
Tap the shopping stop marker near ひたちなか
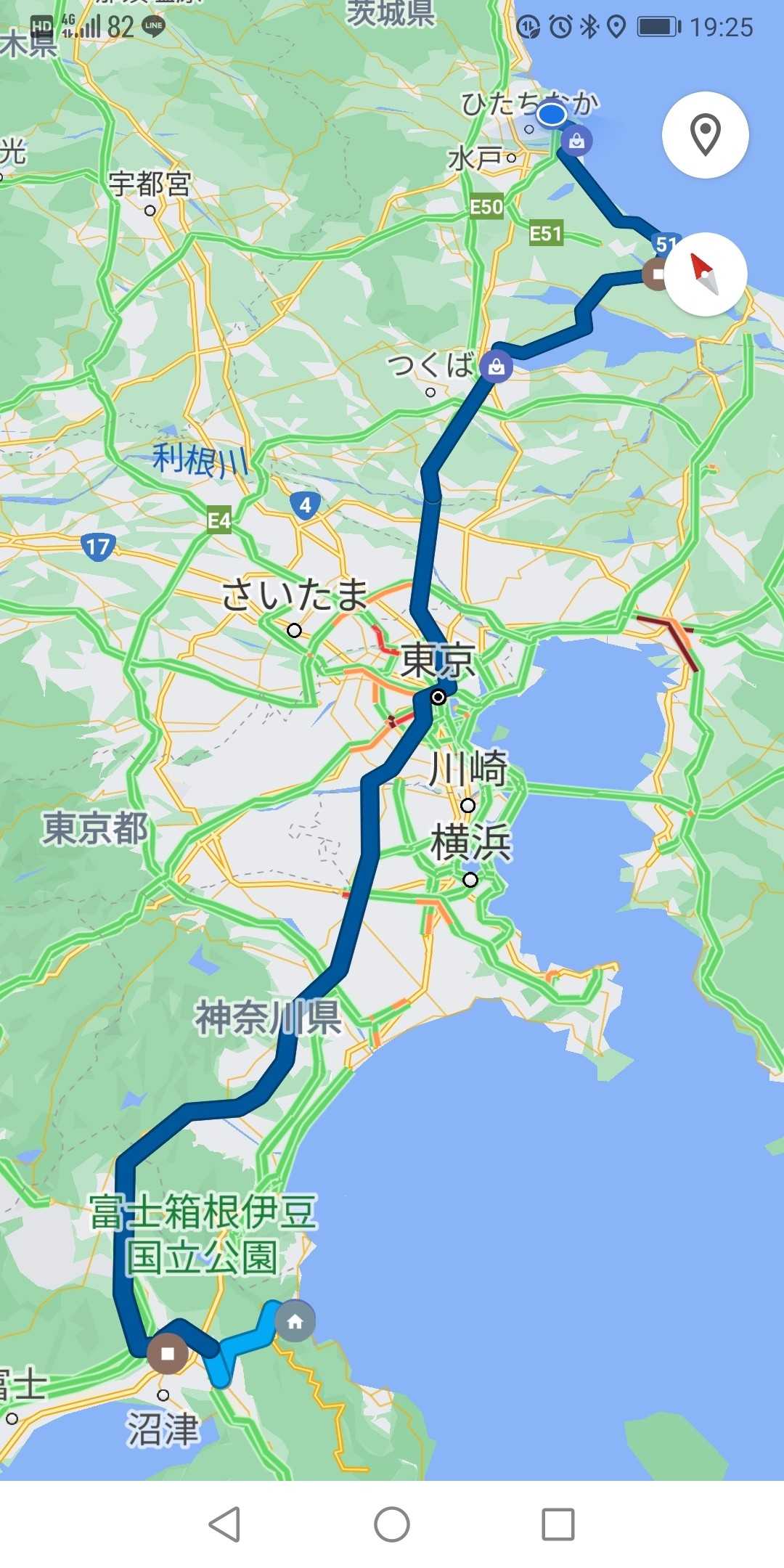[576, 141]
